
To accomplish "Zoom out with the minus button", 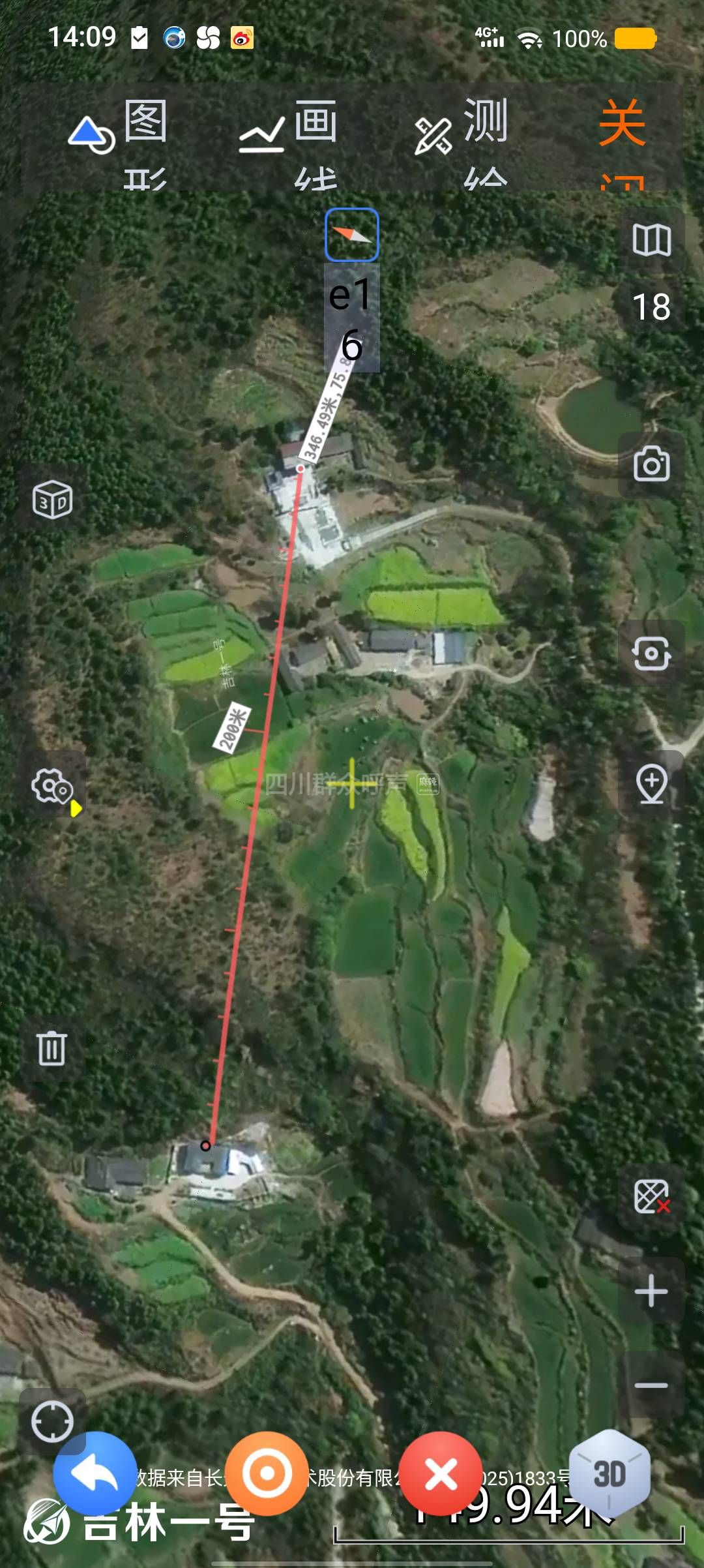I will click(x=651, y=1385).
